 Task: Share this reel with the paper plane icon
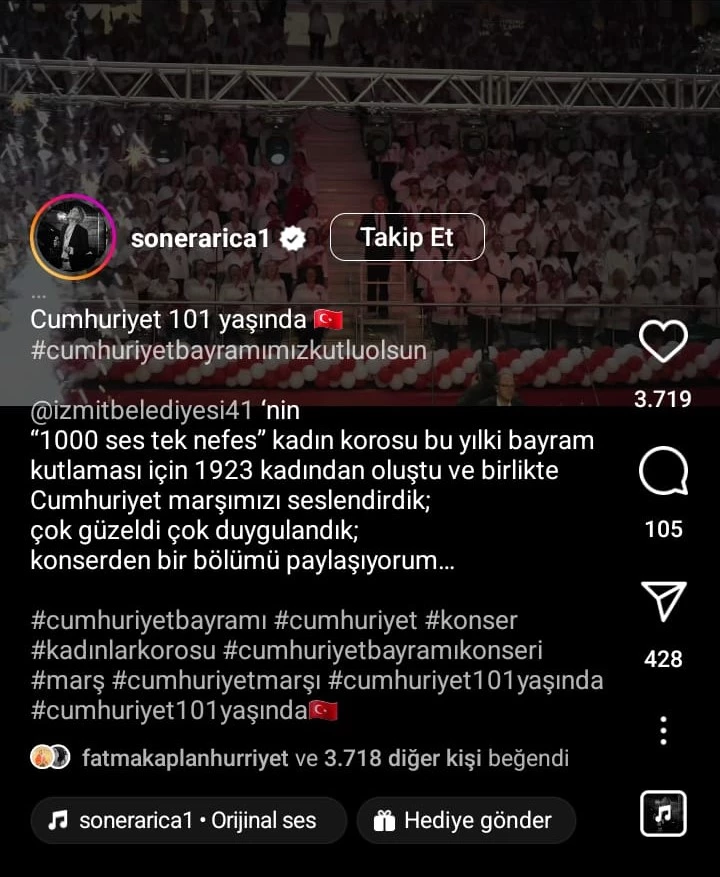(663, 602)
